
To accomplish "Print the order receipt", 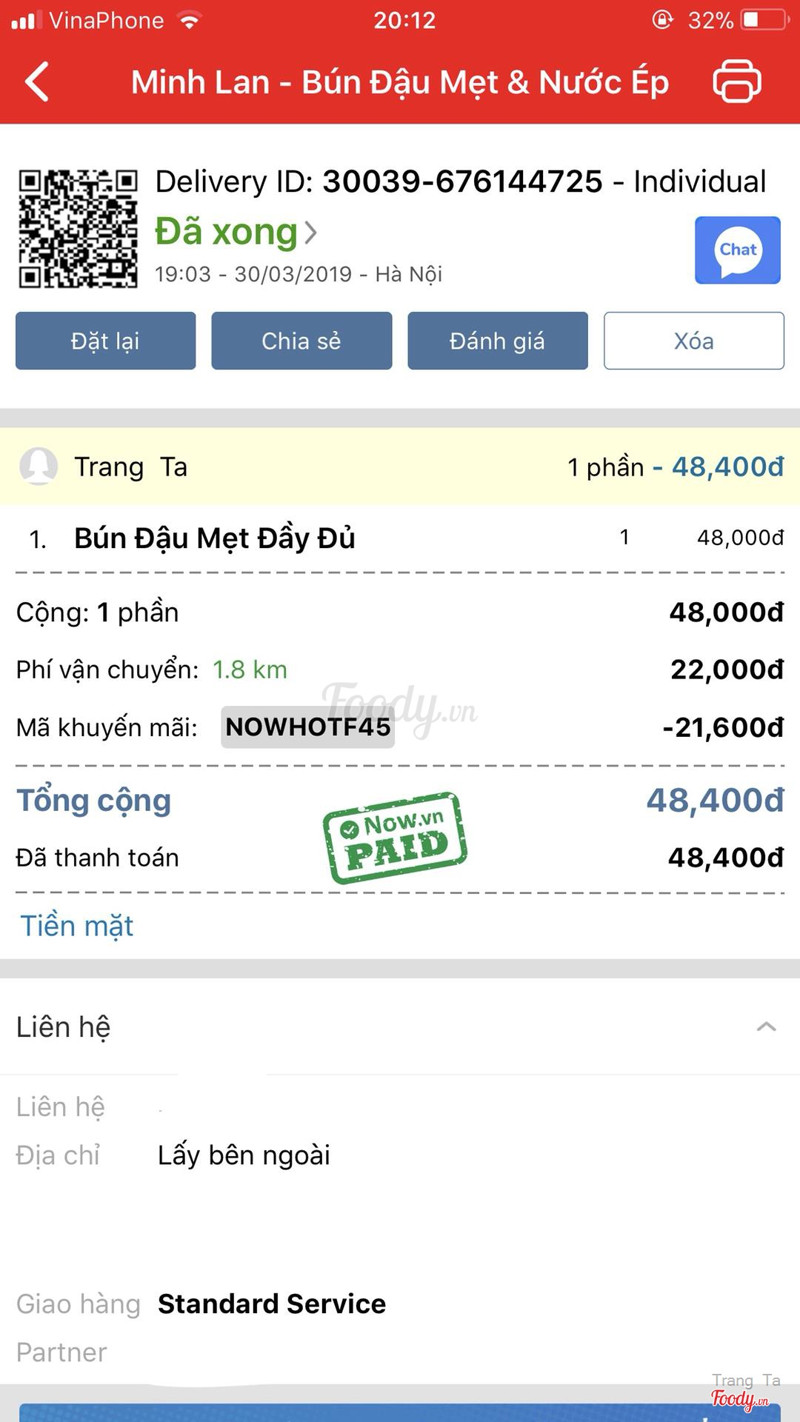I will (x=737, y=82).
